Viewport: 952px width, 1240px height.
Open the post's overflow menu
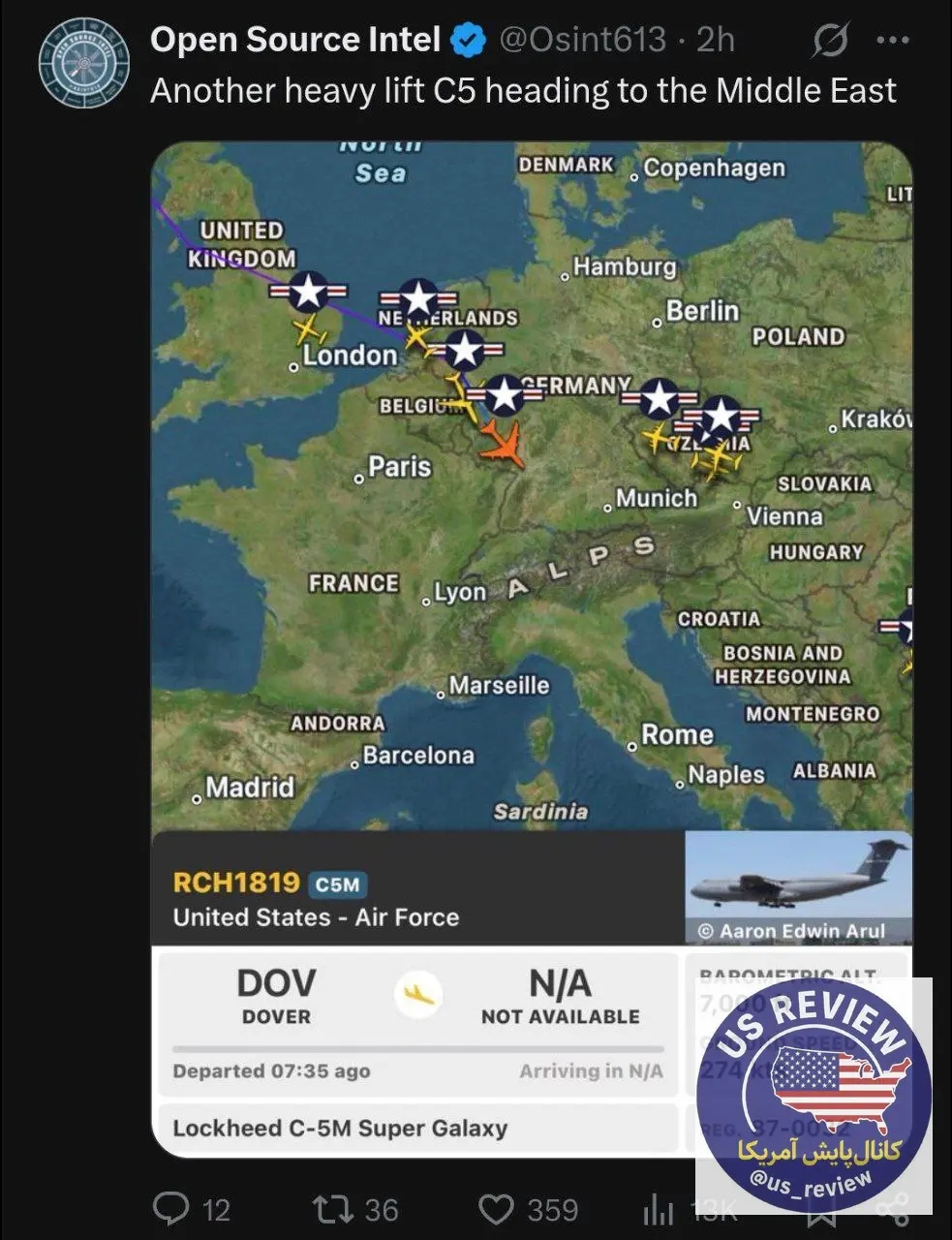[x=892, y=41]
